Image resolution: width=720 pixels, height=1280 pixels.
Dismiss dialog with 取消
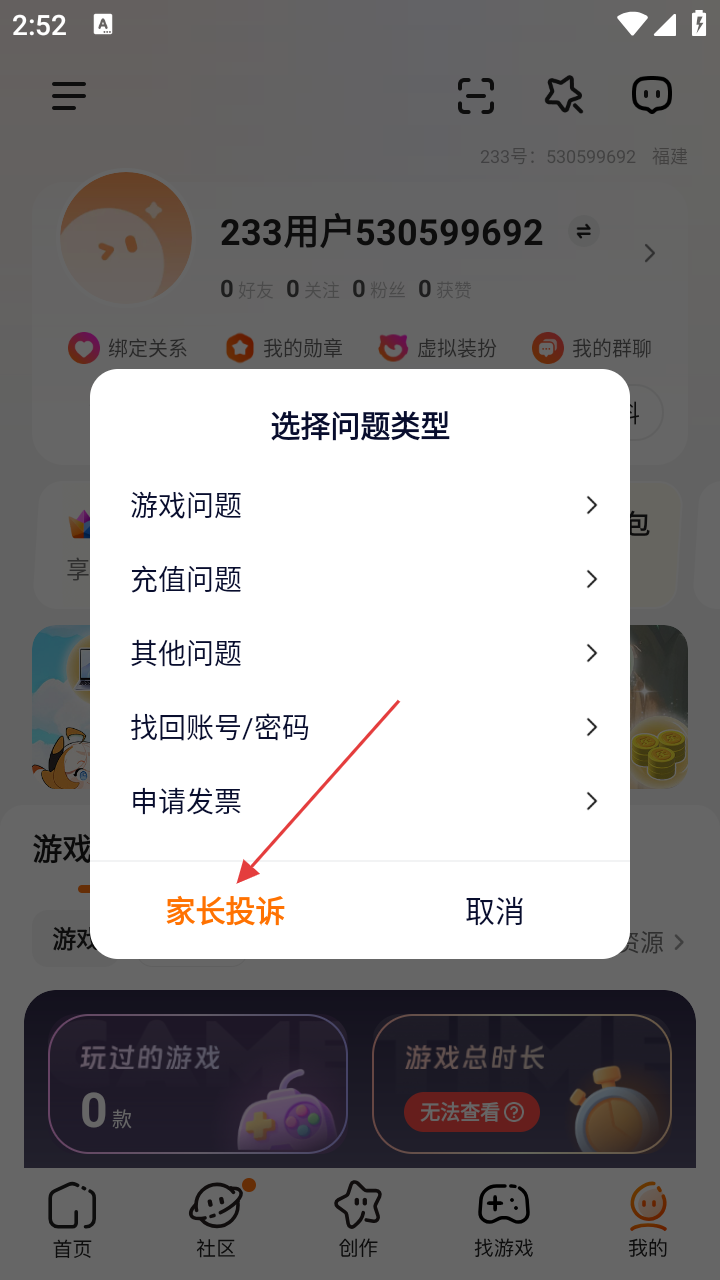click(x=494, y=911)
